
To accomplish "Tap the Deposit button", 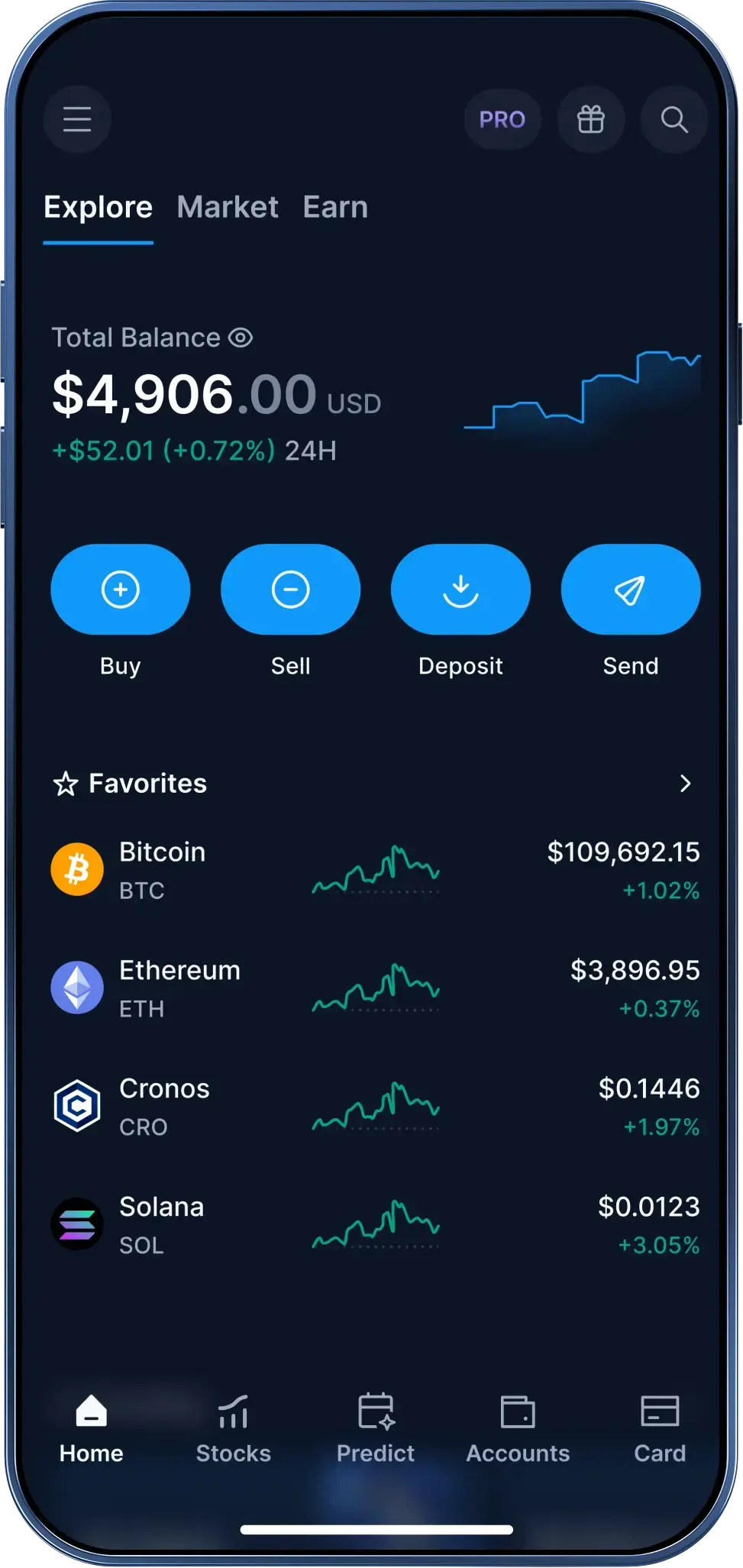I will click(460, 590).
